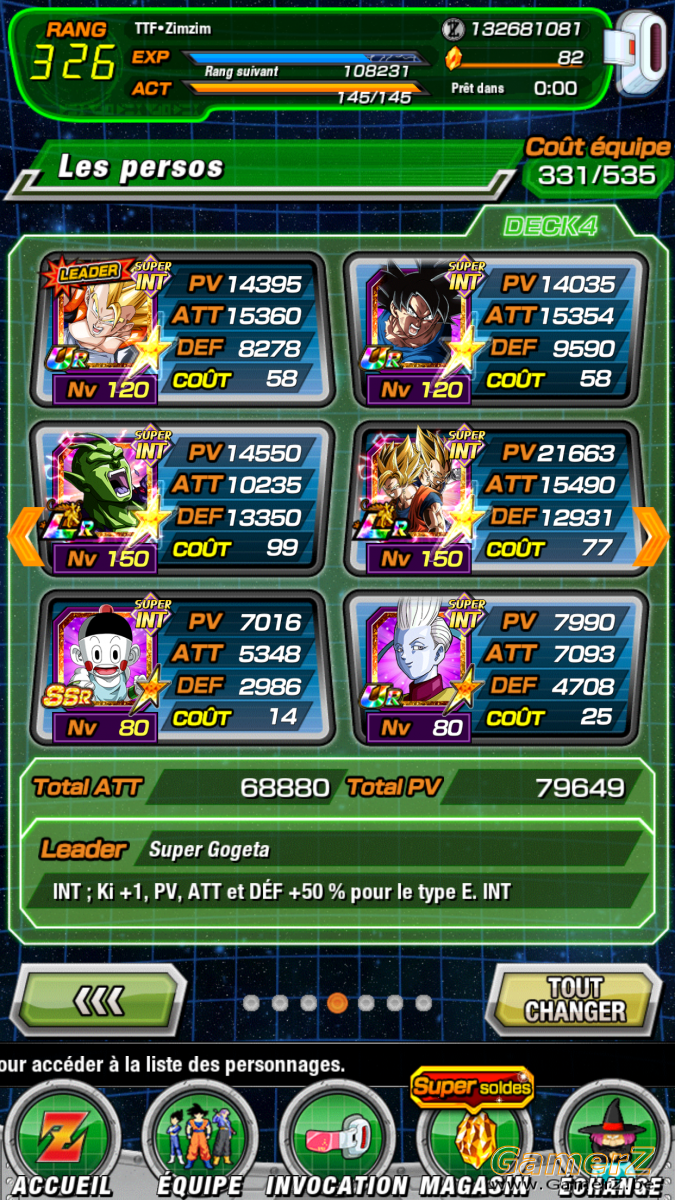The height and width of the screenshot is (1200, 675).
Task: Select the Whis card costing 25
Action: (x=496, y=668)
